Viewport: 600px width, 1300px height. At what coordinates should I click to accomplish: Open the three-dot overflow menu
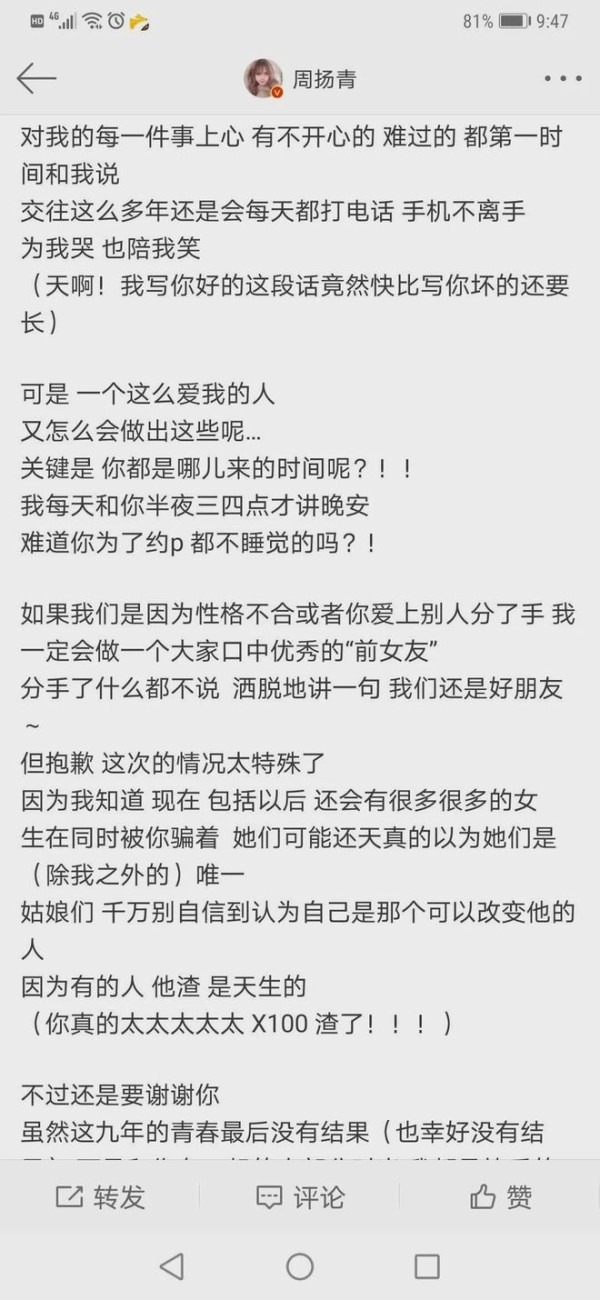coord(562,78)
